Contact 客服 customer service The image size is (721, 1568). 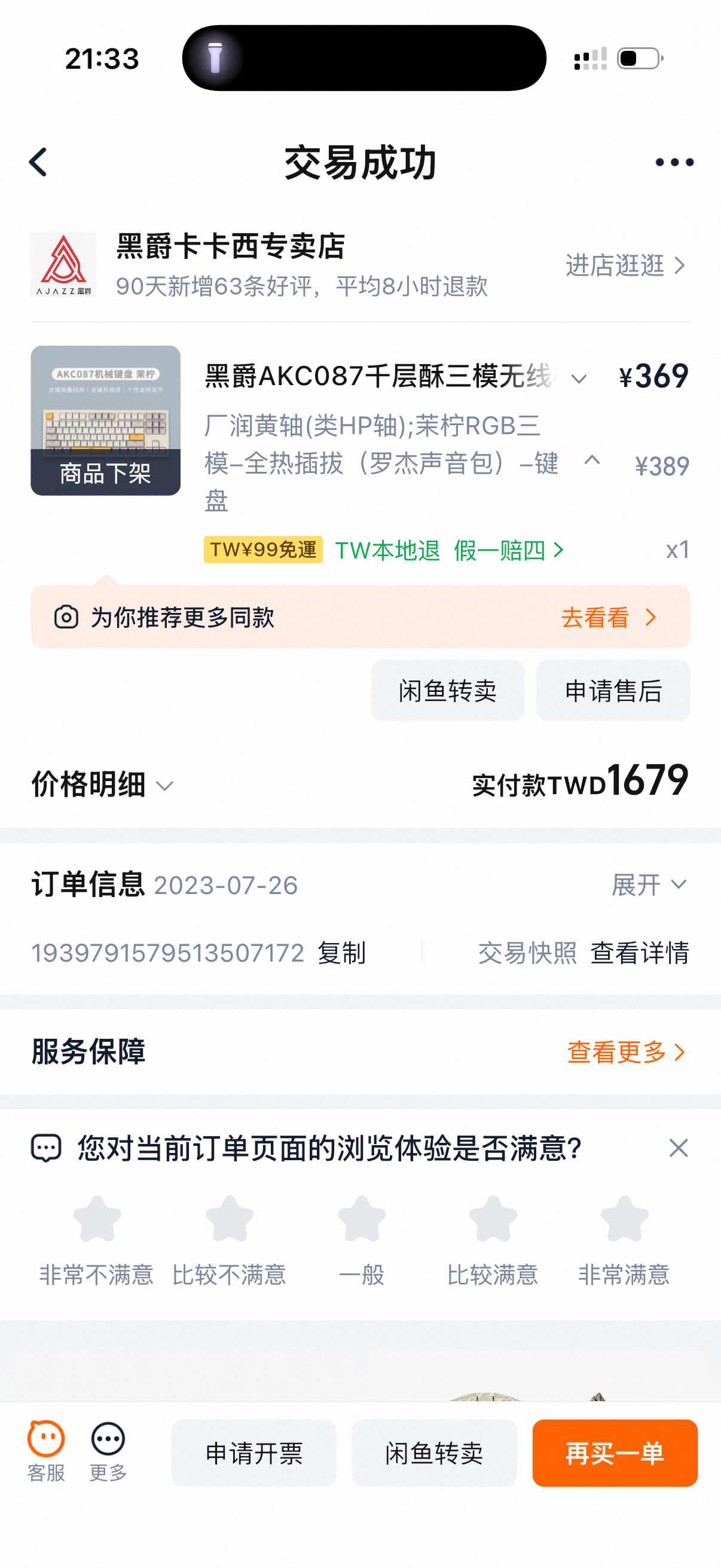tap(46, 1452)
